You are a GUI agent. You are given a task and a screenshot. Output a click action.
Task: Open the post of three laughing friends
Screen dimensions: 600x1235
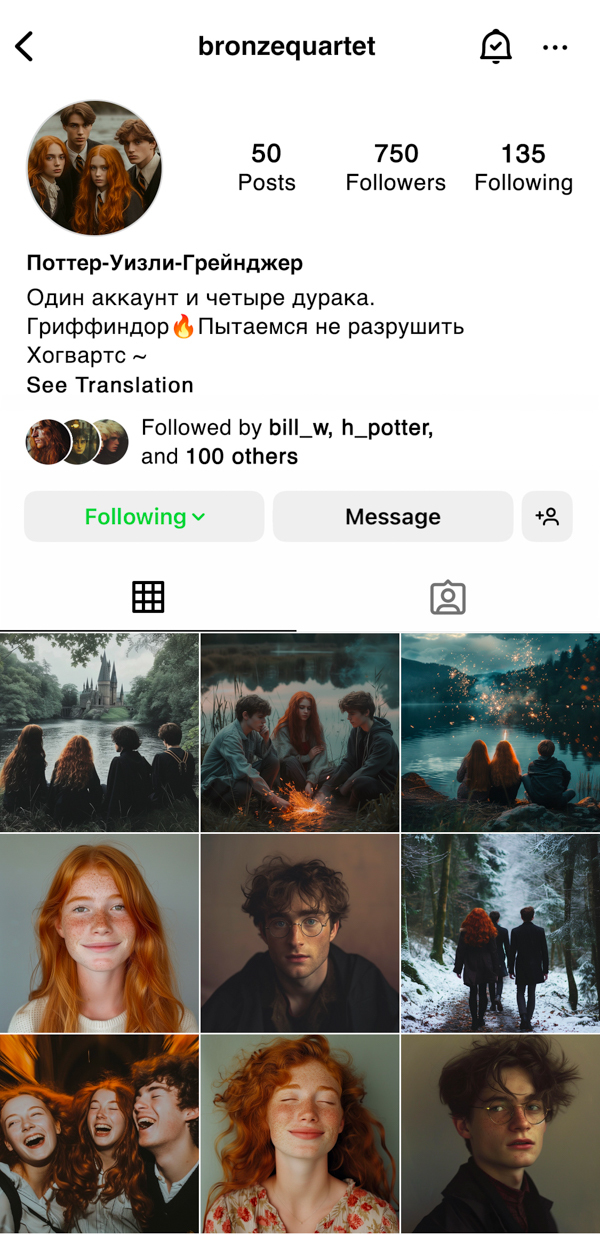click(x=99, y=1134)
